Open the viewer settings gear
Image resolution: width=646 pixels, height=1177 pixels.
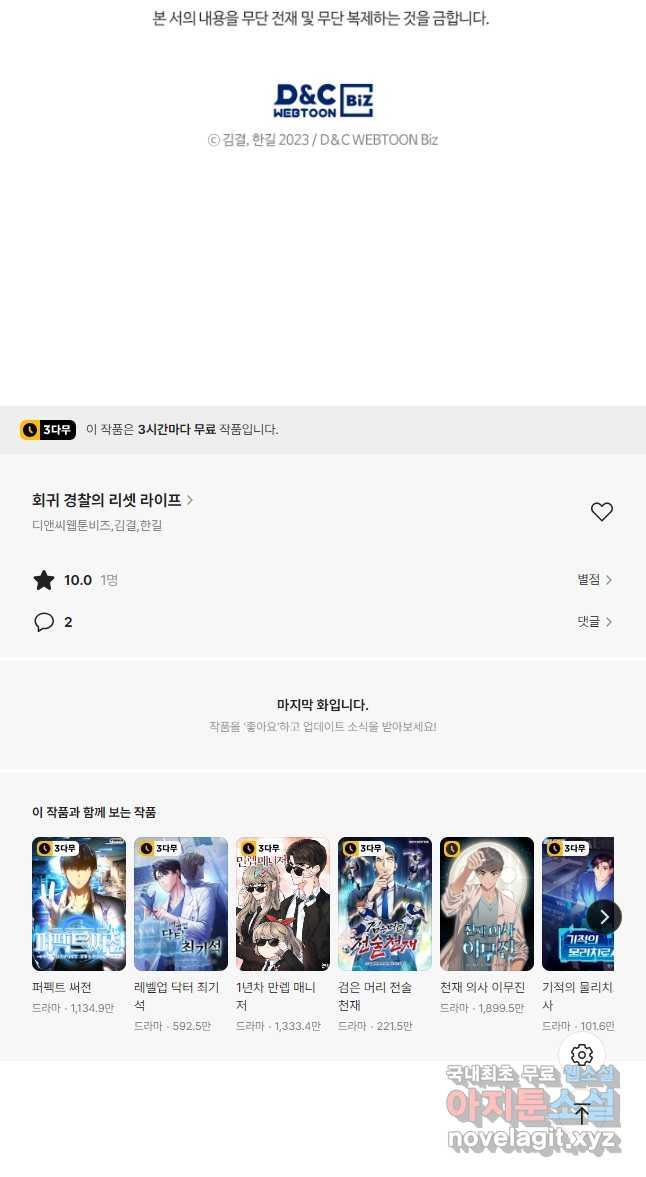coord(582,1055)
